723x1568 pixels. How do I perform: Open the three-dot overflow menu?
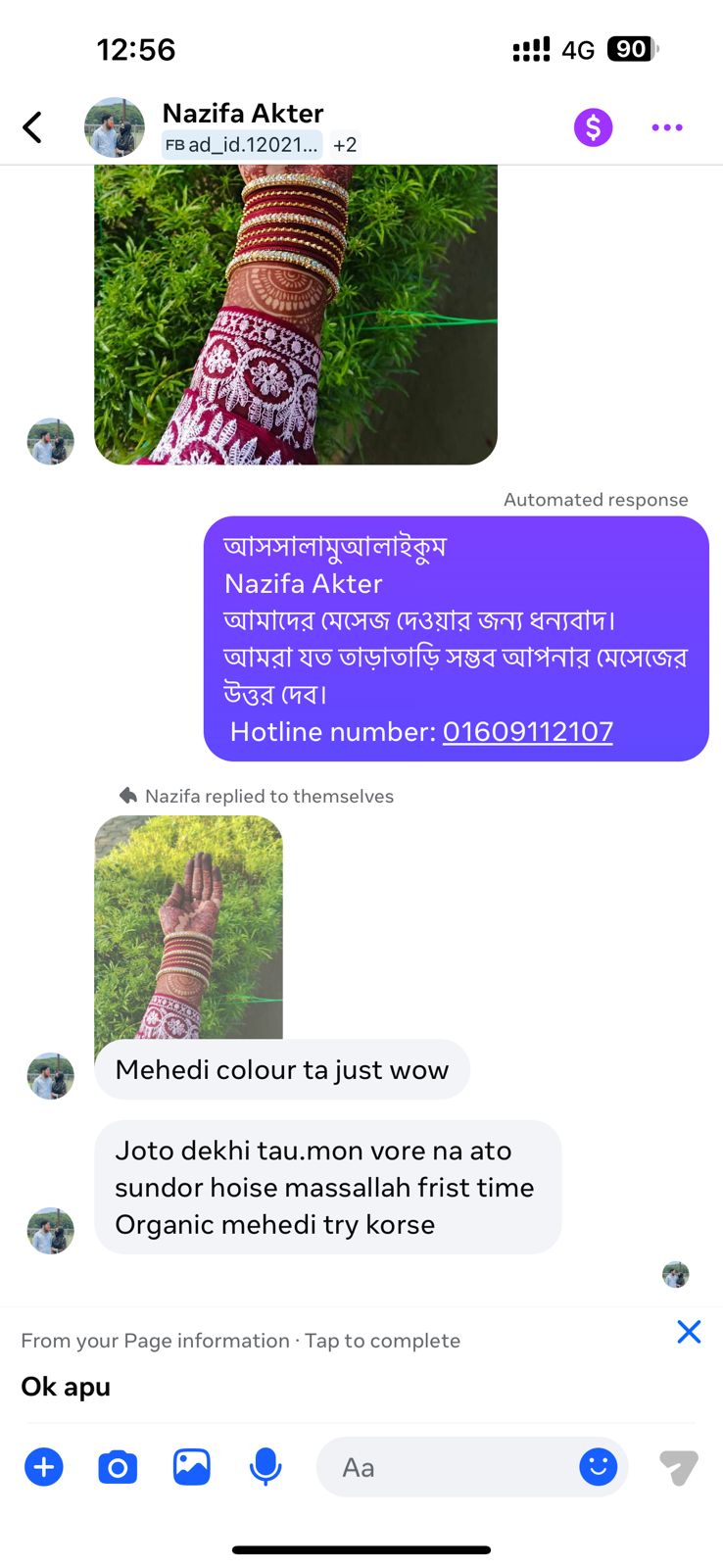point(667,127)
